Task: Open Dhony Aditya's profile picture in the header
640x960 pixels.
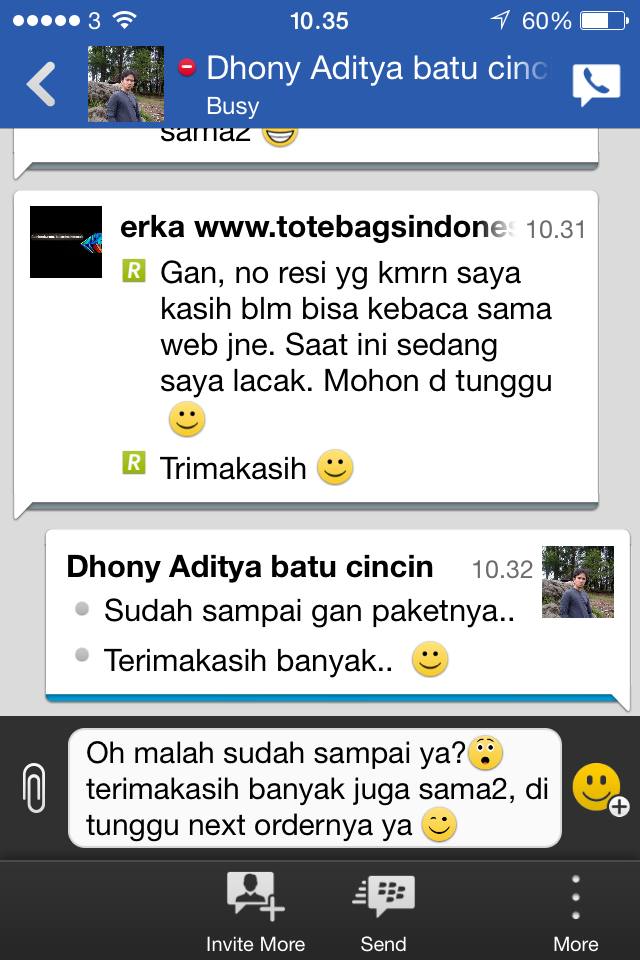Action: 126,84
